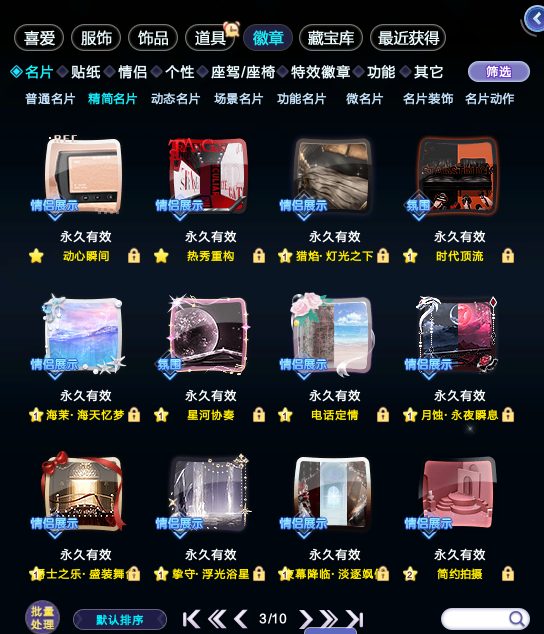Select the 最近获得 tab
The height and width of the screenshot is (634, 544).
(x=408, y=38)
